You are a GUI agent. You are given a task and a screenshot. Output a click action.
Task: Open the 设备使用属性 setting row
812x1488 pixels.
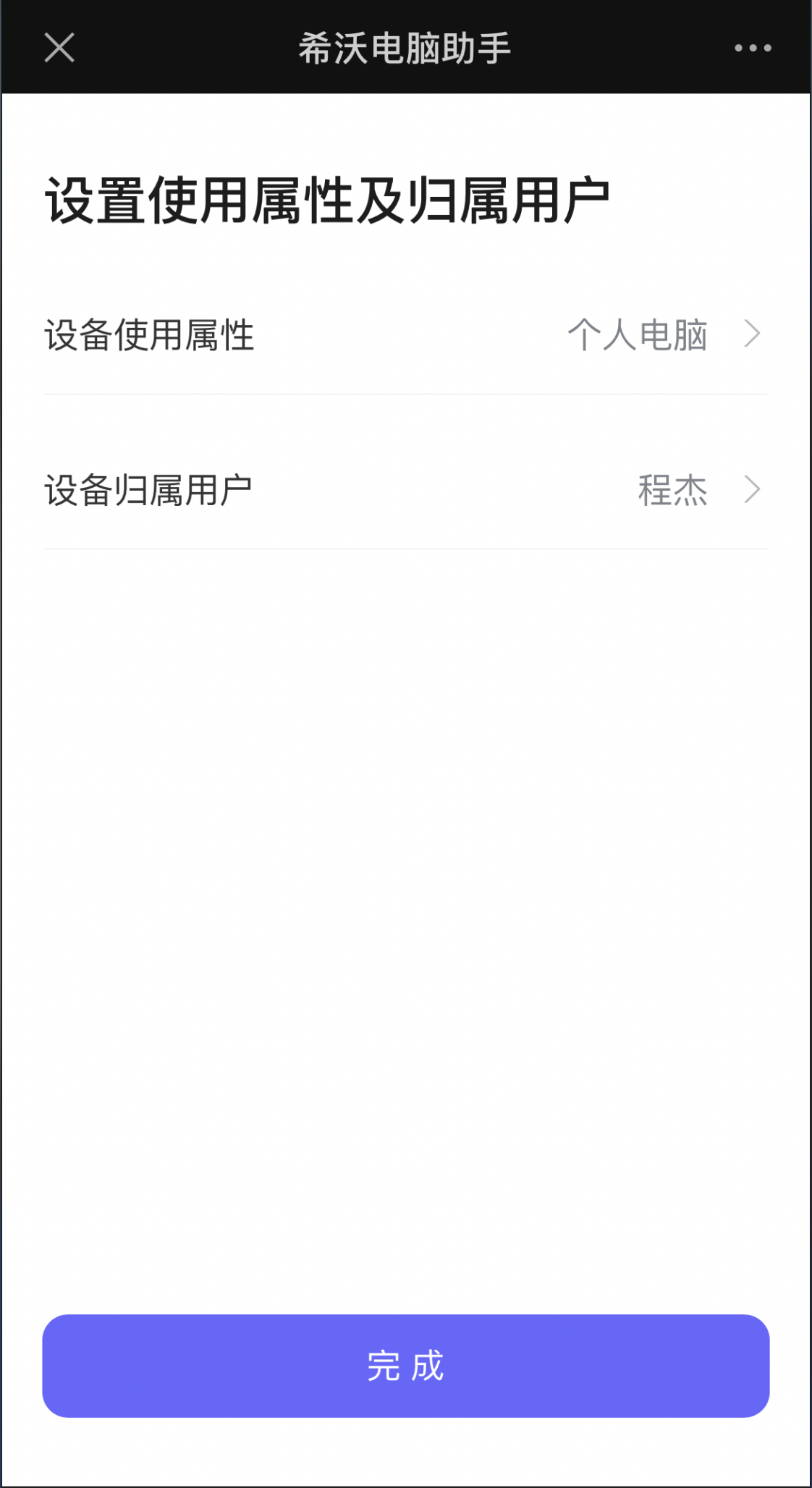click(405, 335)
